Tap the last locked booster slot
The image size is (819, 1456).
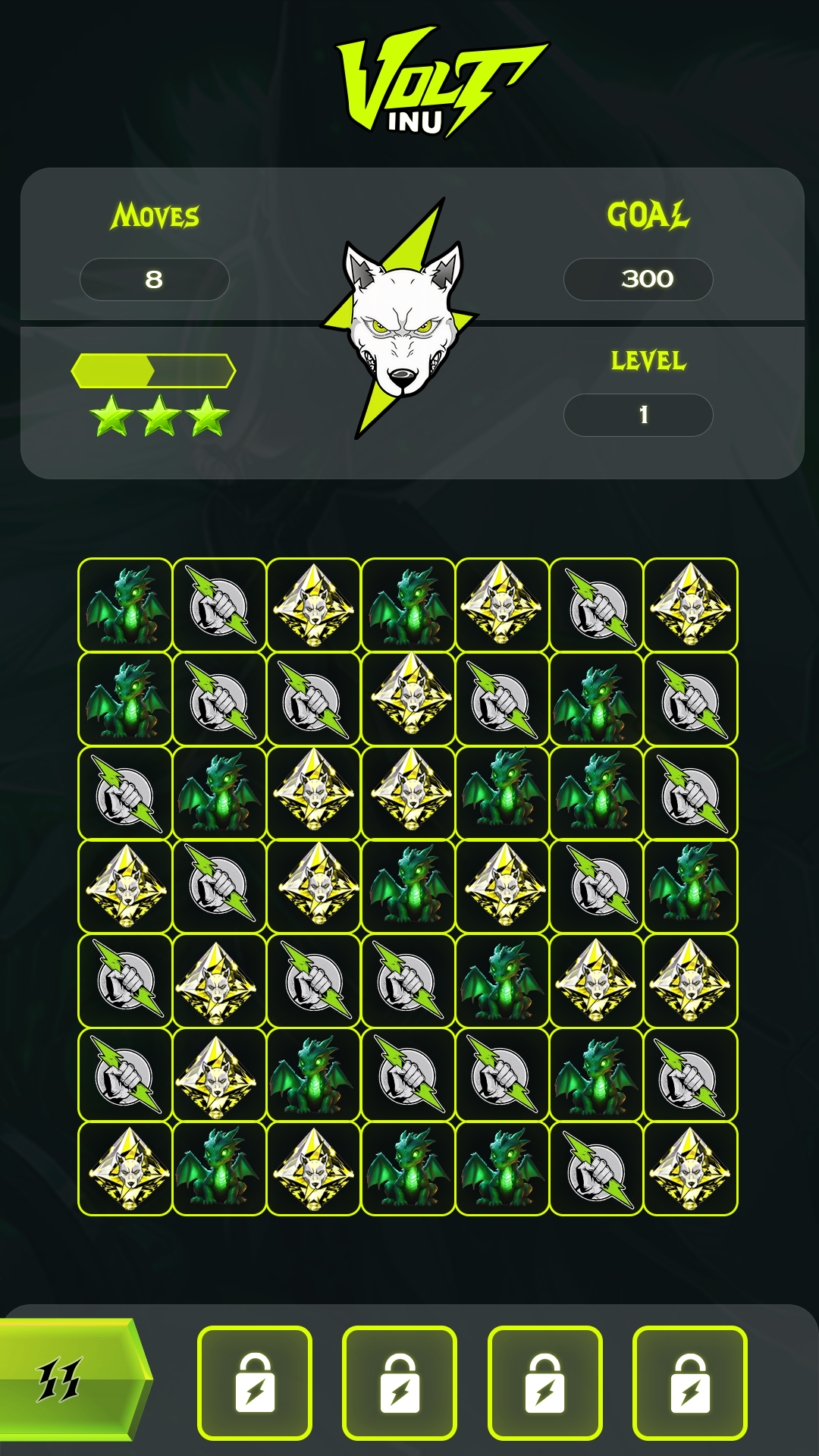click(690, 1382)
